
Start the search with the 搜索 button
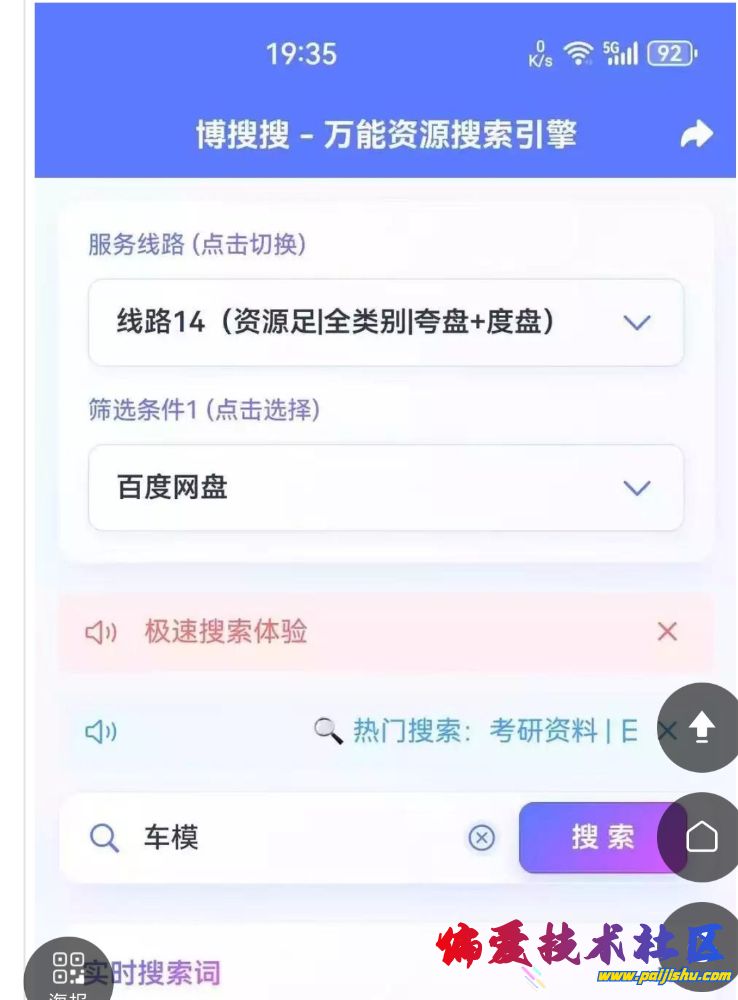point(590,838)
